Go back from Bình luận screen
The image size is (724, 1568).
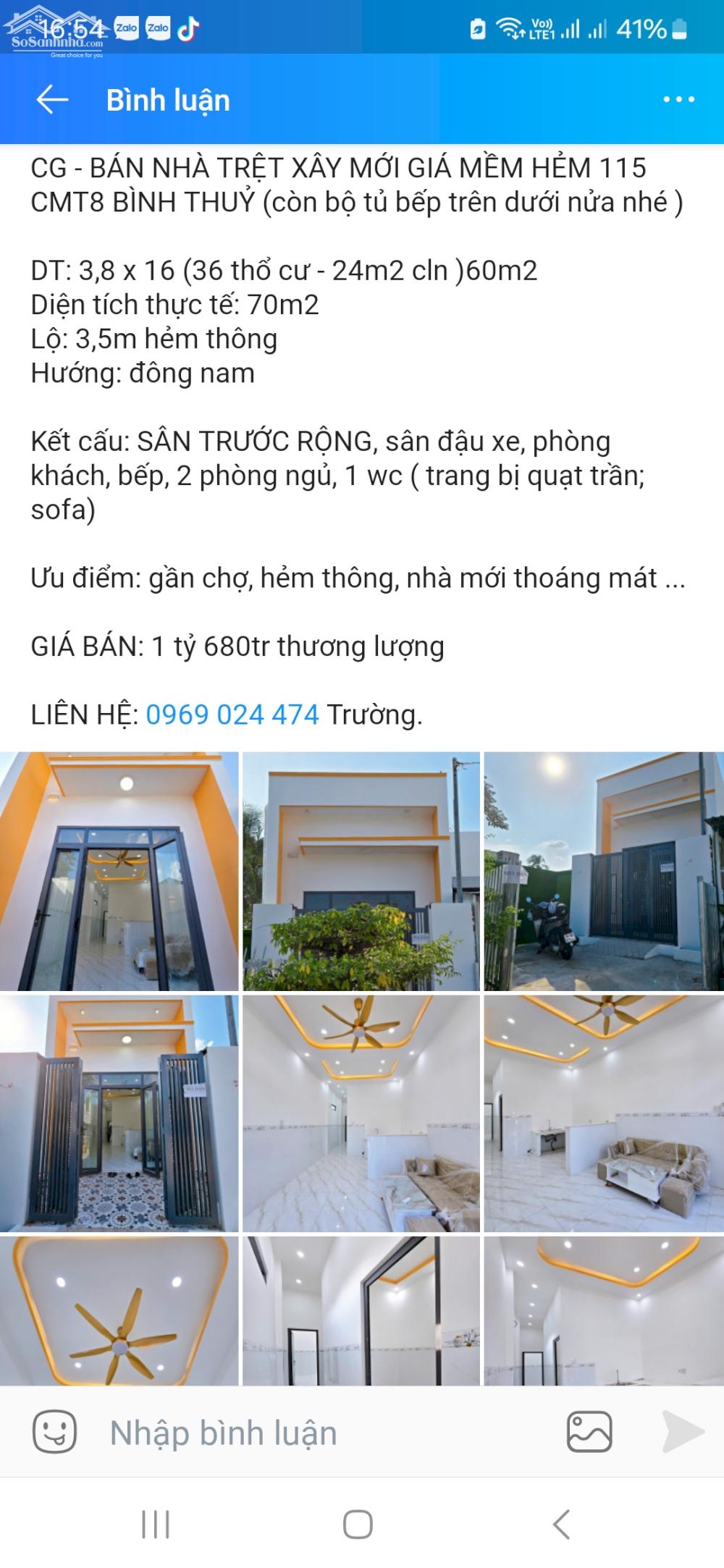[x=52, y=100]
